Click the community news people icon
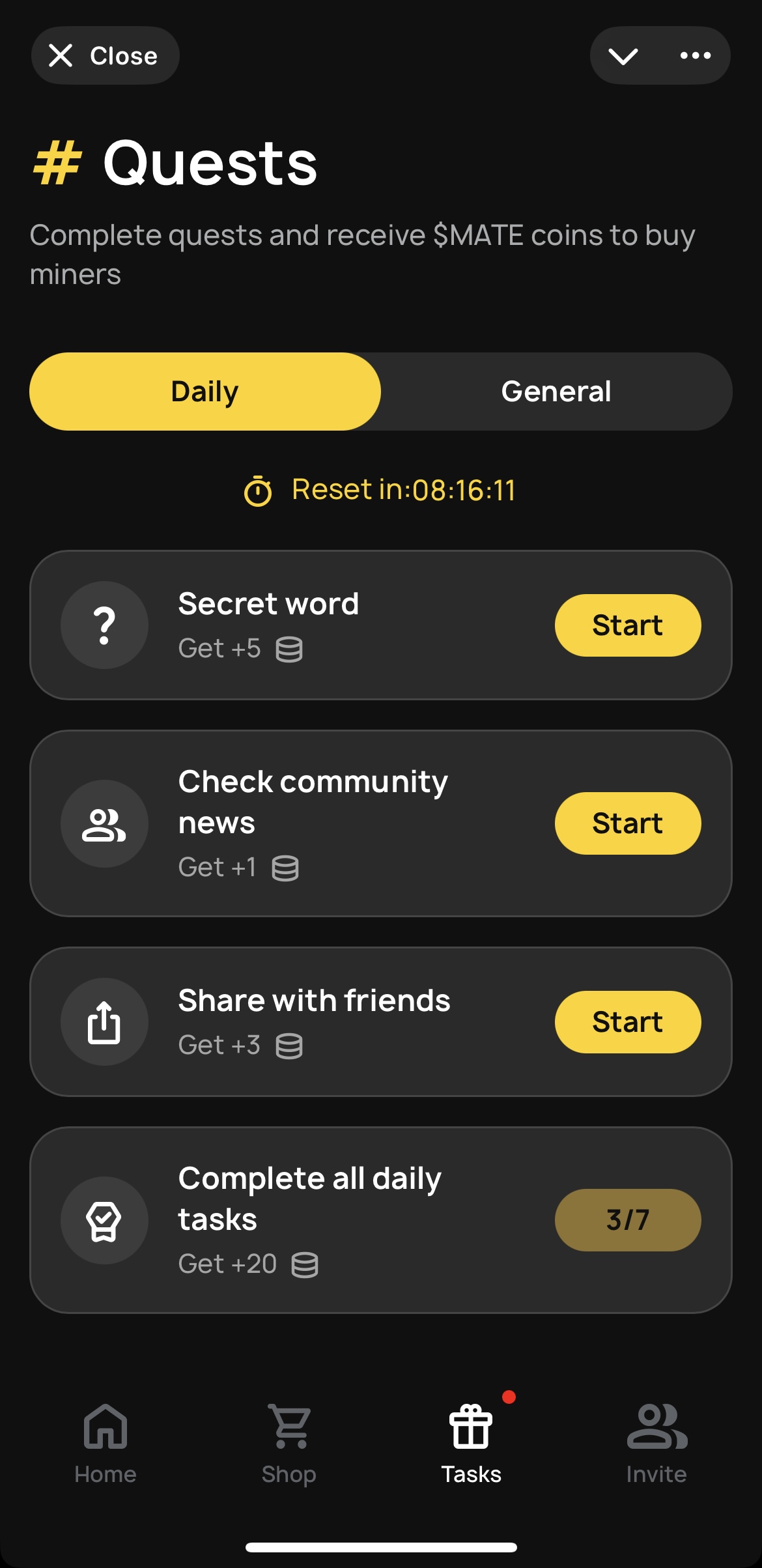Viewport: 762px width, 1568px height. [x=104, y=823]
